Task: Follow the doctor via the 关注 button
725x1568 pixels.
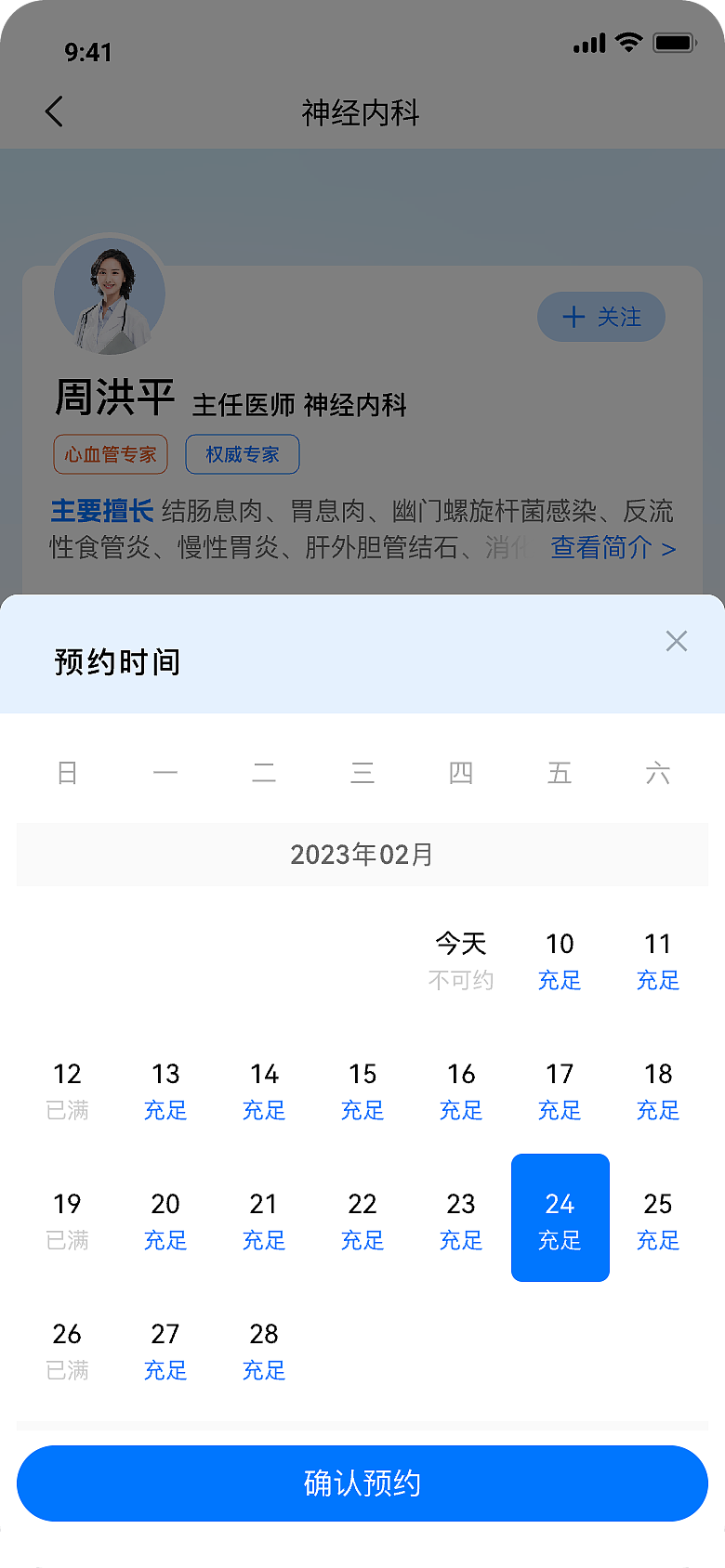Action: click(x=601, y=317)
